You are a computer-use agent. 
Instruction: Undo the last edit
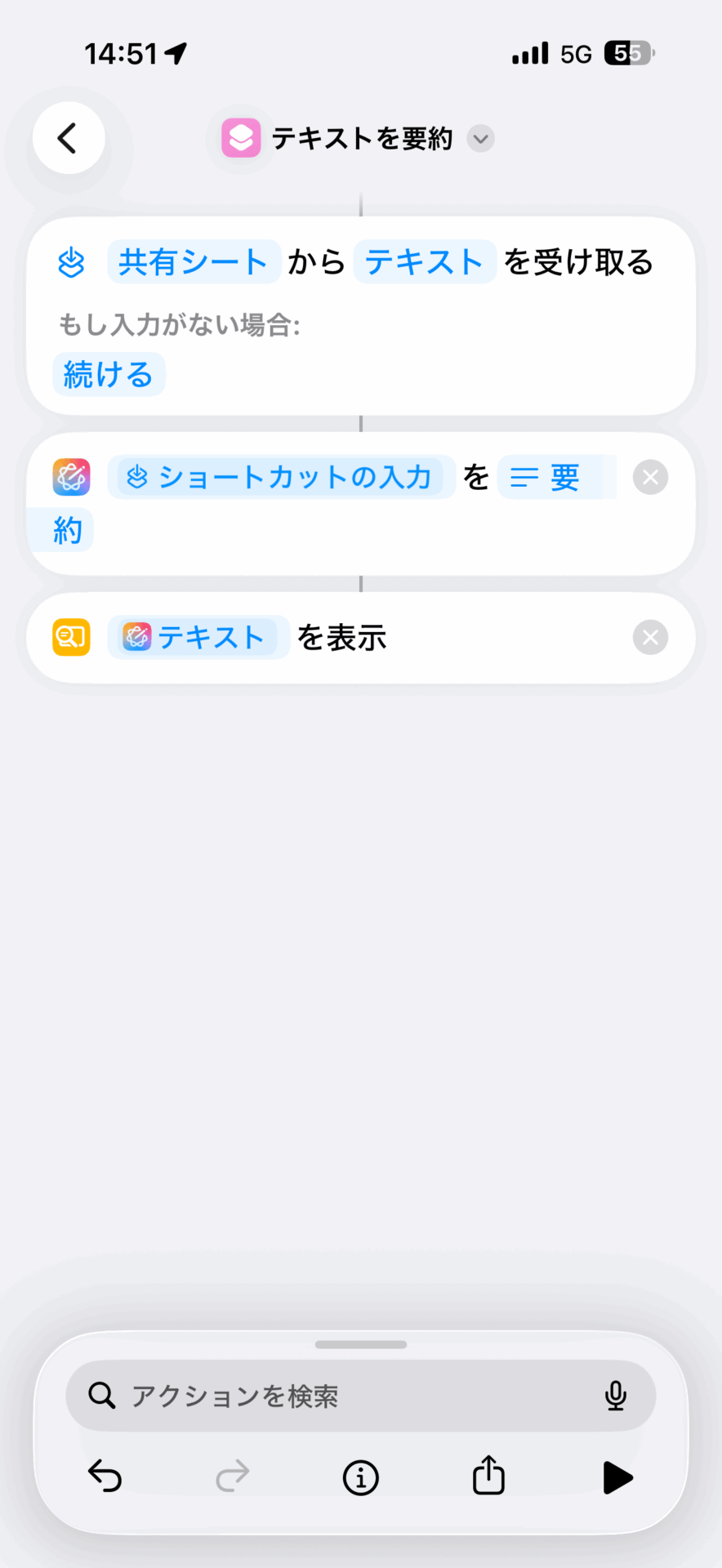click(105, 1477)
